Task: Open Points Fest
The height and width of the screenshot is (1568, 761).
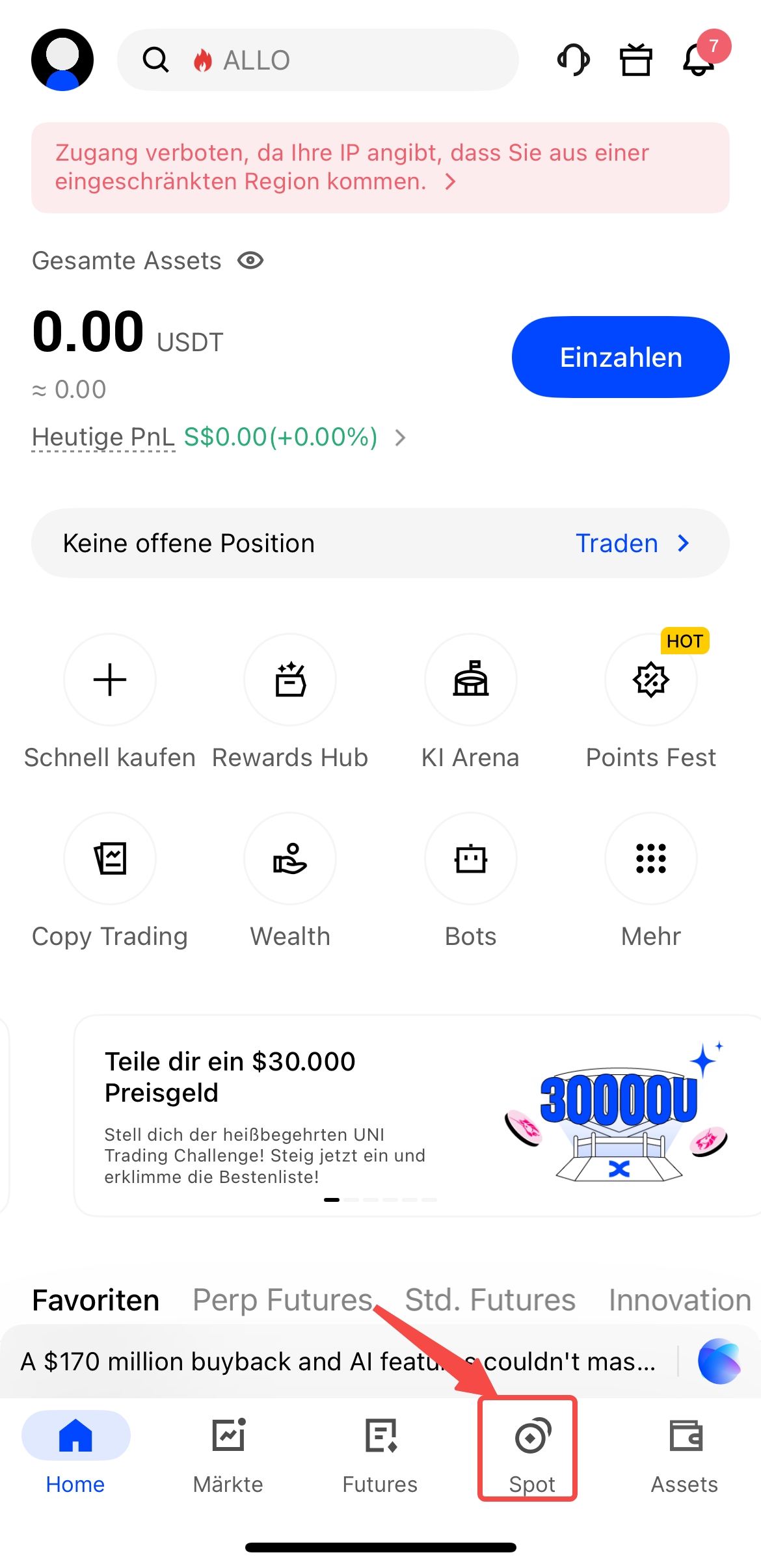Action: pos(650,680)
